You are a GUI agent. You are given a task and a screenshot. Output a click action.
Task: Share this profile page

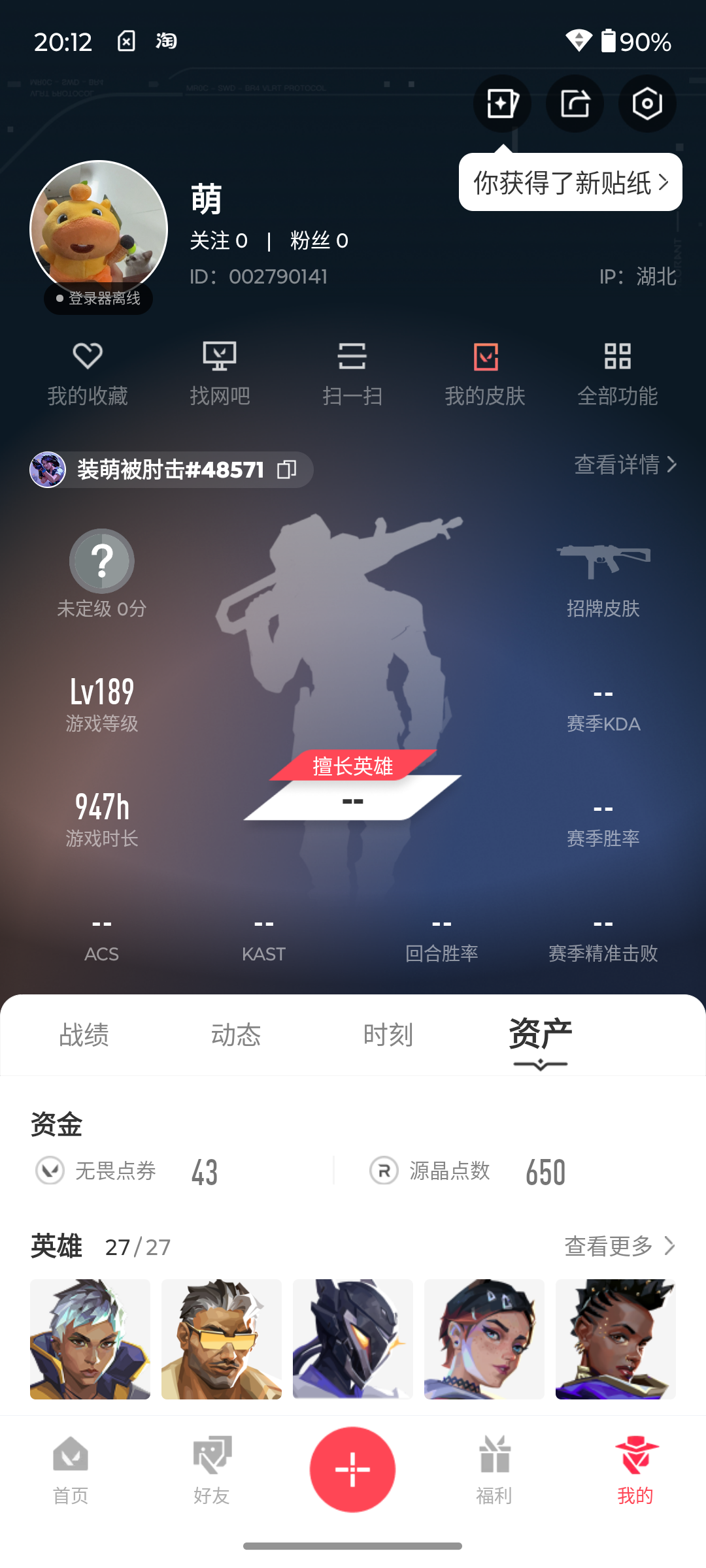coord(575,104)
